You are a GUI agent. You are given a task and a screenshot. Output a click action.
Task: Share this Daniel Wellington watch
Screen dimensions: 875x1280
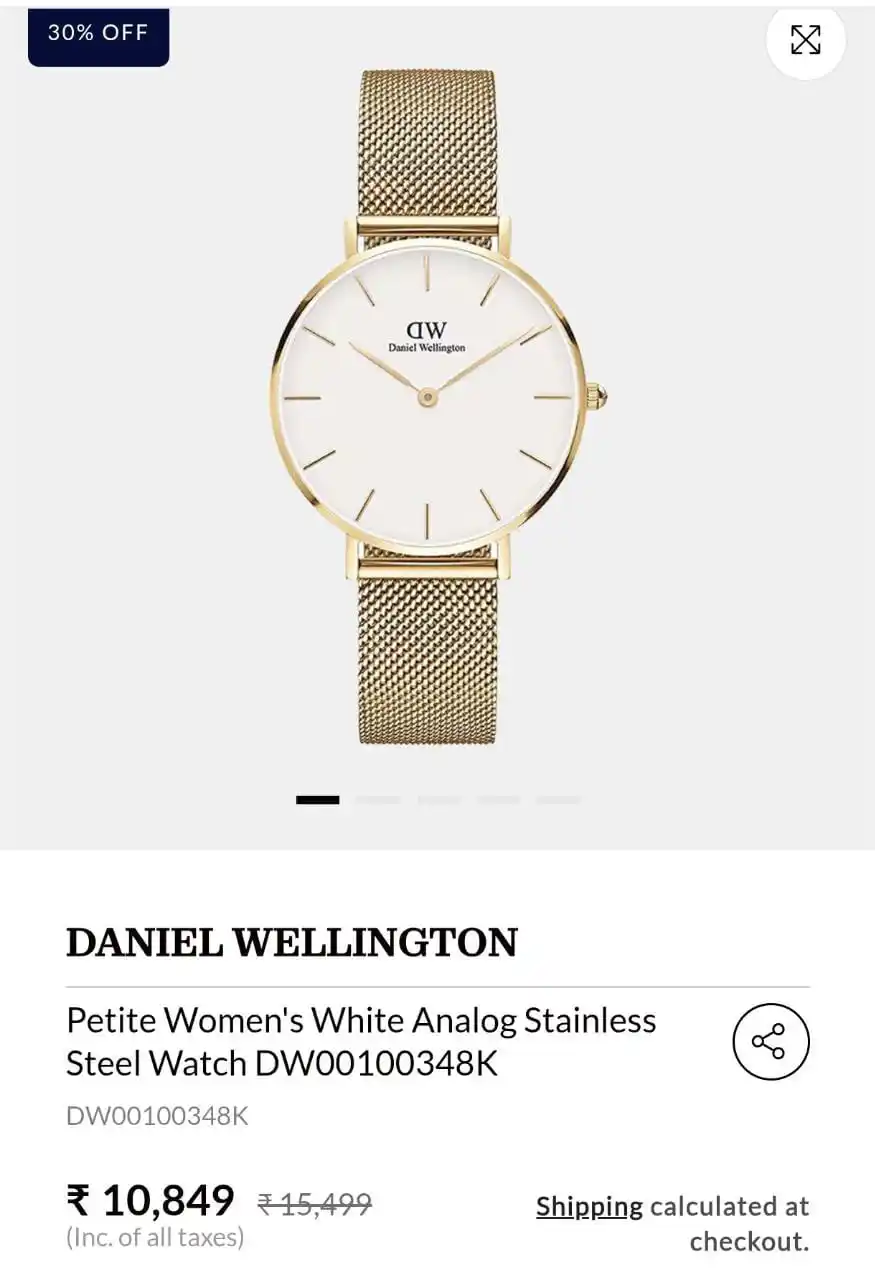[x=770, y=1042]
